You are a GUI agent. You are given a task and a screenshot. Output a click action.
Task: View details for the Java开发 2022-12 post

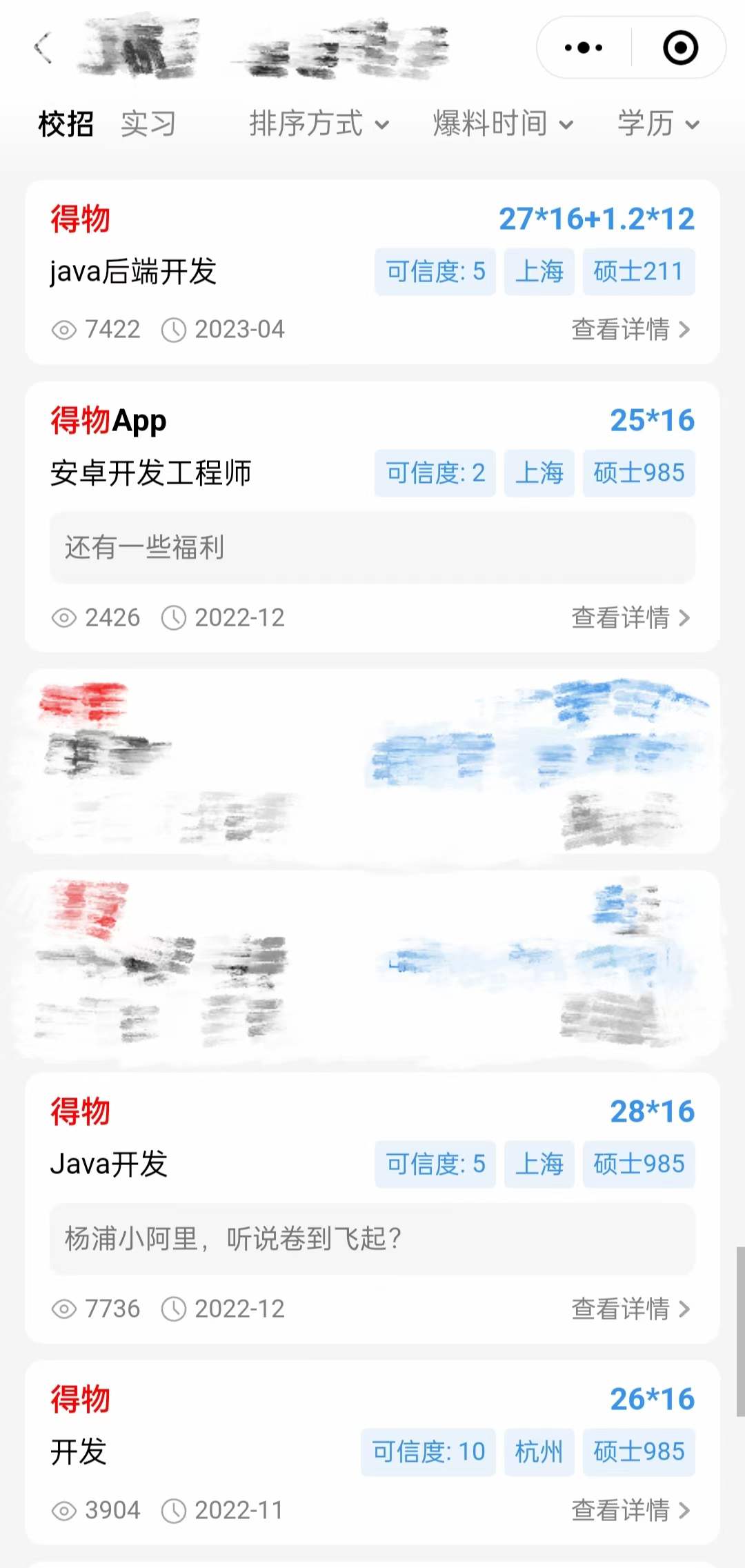[630, 1309]
